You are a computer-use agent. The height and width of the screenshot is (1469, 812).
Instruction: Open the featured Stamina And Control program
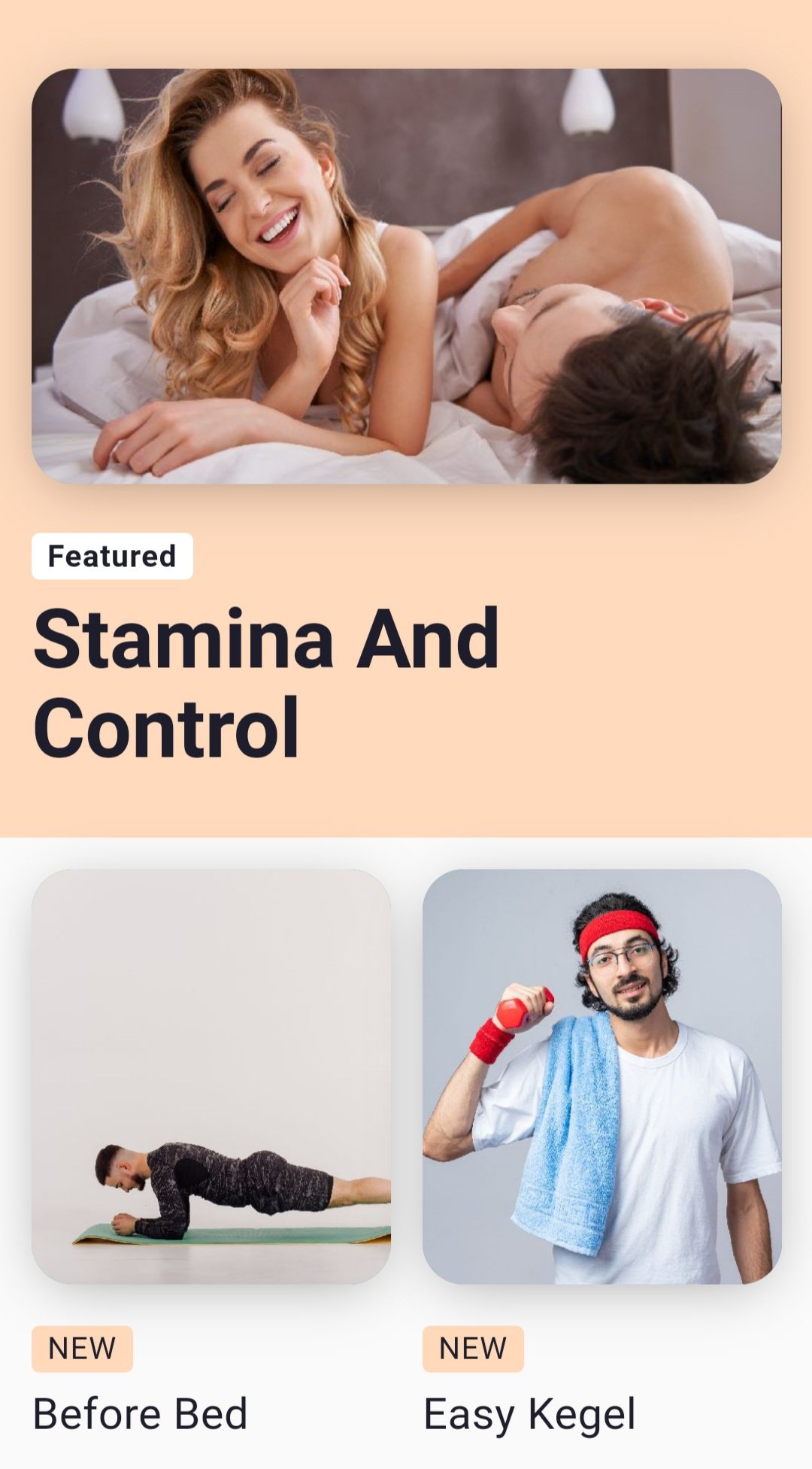406,276
